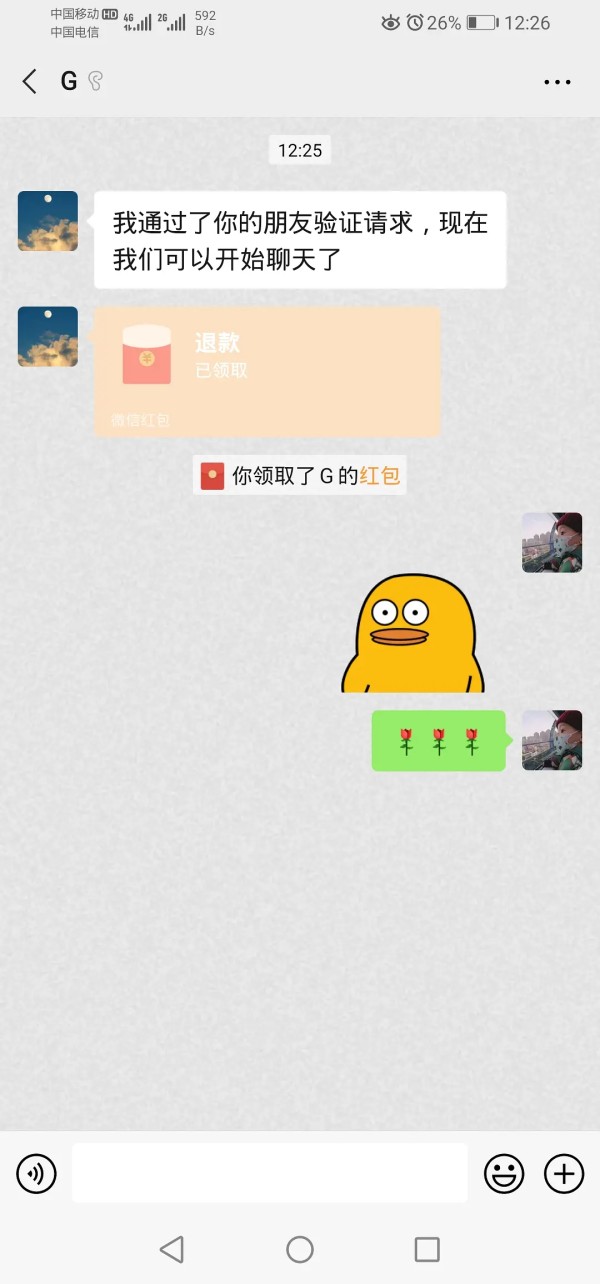Switch to voice message input
Screen dimensions: 600x1284
coord(37,1173)
